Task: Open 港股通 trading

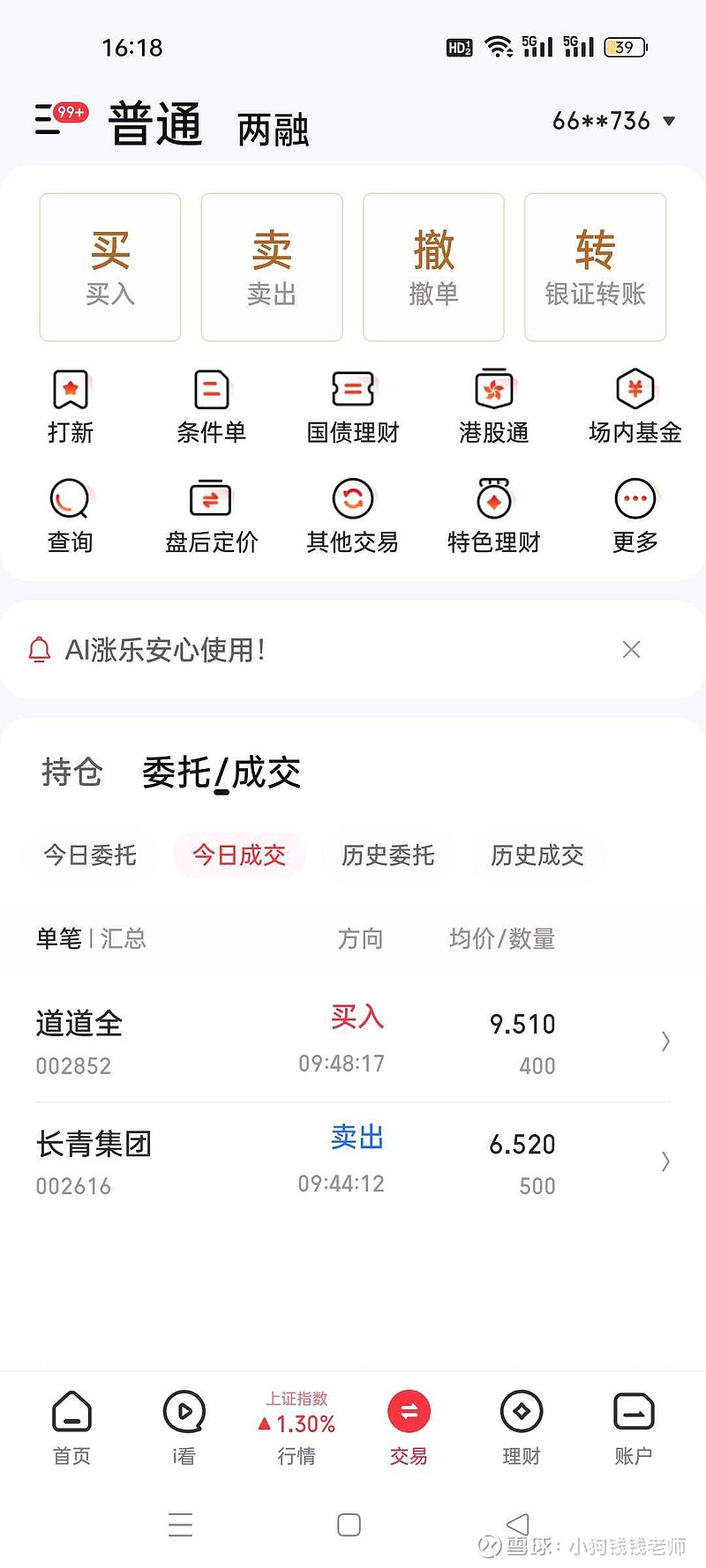Action: (493, 407)
